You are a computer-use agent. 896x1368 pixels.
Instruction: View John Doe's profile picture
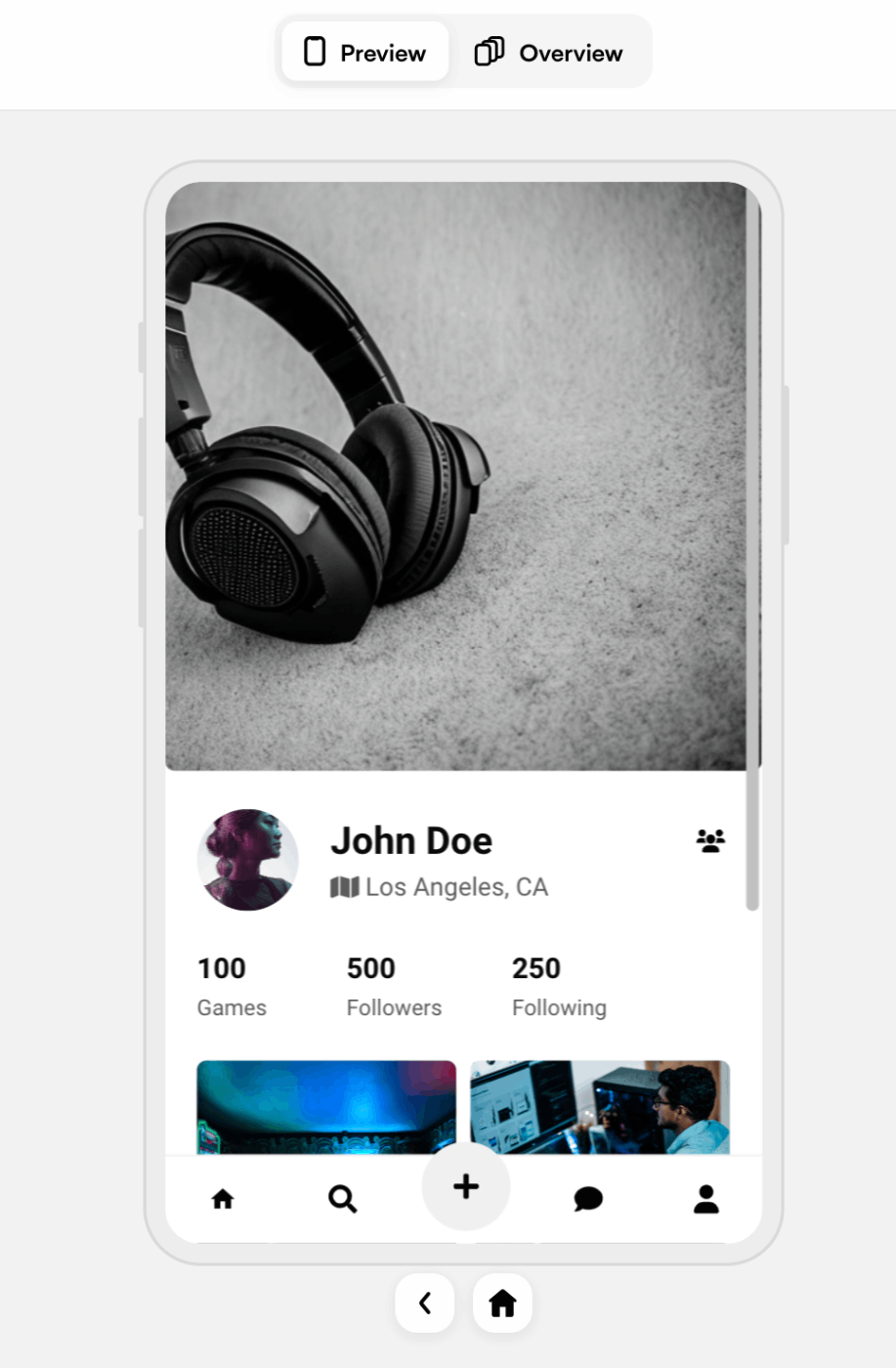tap(247, 860)
